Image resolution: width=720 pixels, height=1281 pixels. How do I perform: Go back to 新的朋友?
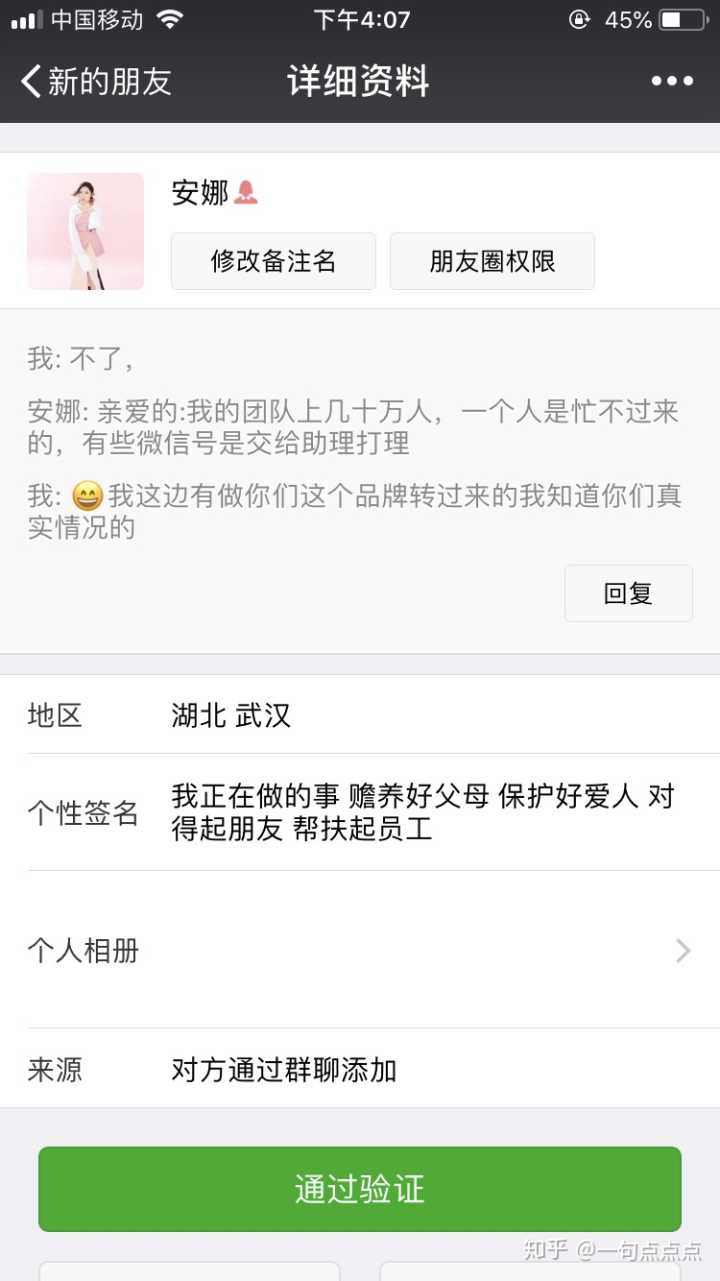point(95,81)
